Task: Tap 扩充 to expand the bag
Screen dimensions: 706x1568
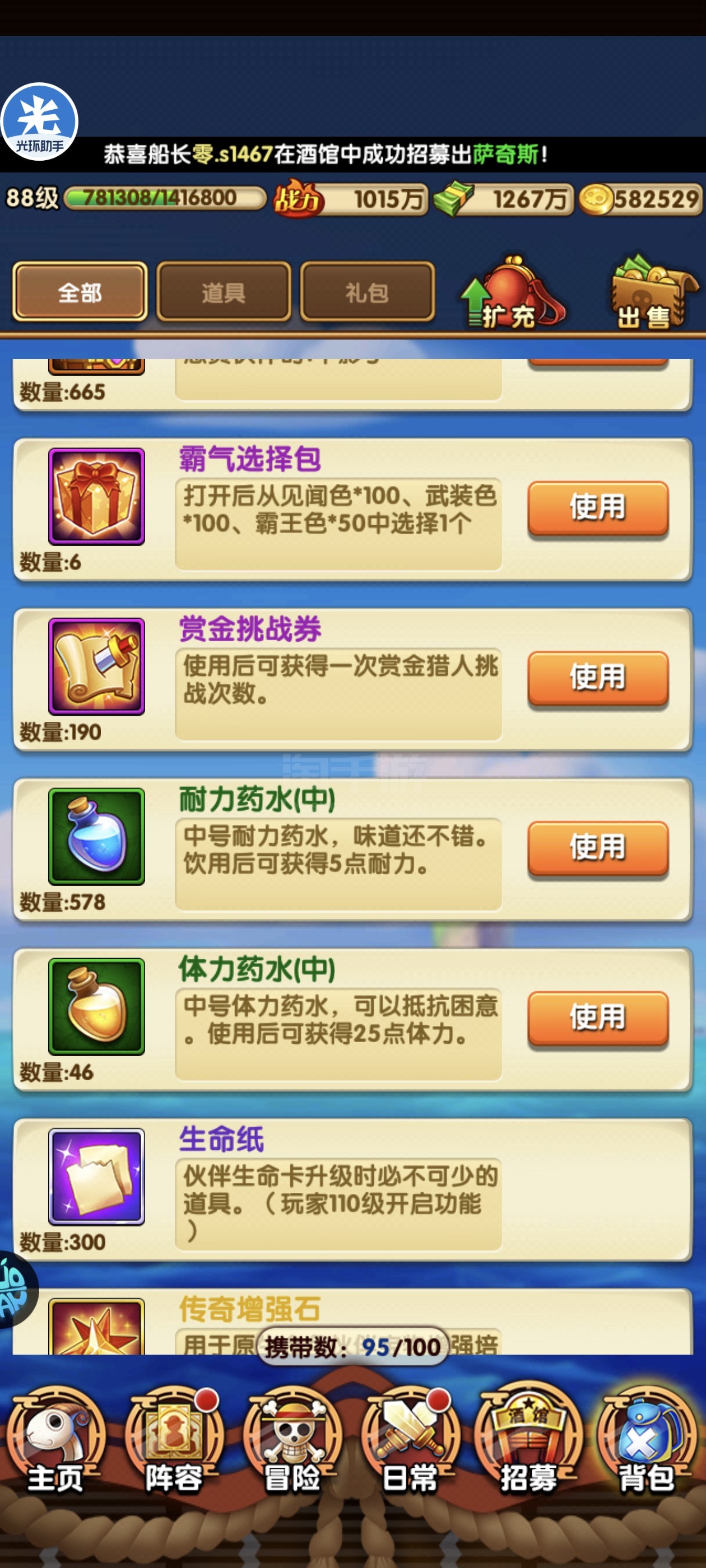Action: [x=510, y=293]
